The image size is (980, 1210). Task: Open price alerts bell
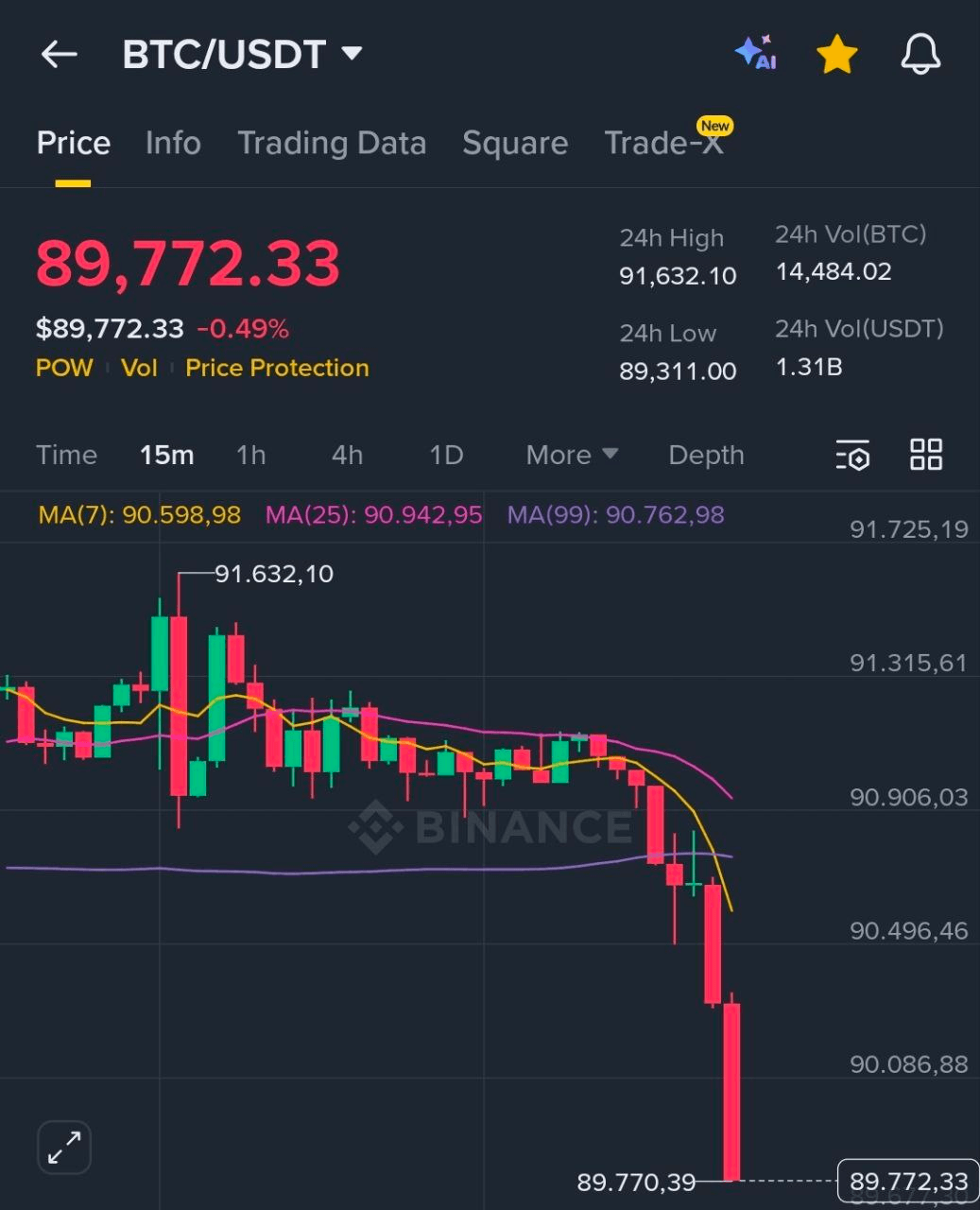(920, 55)
